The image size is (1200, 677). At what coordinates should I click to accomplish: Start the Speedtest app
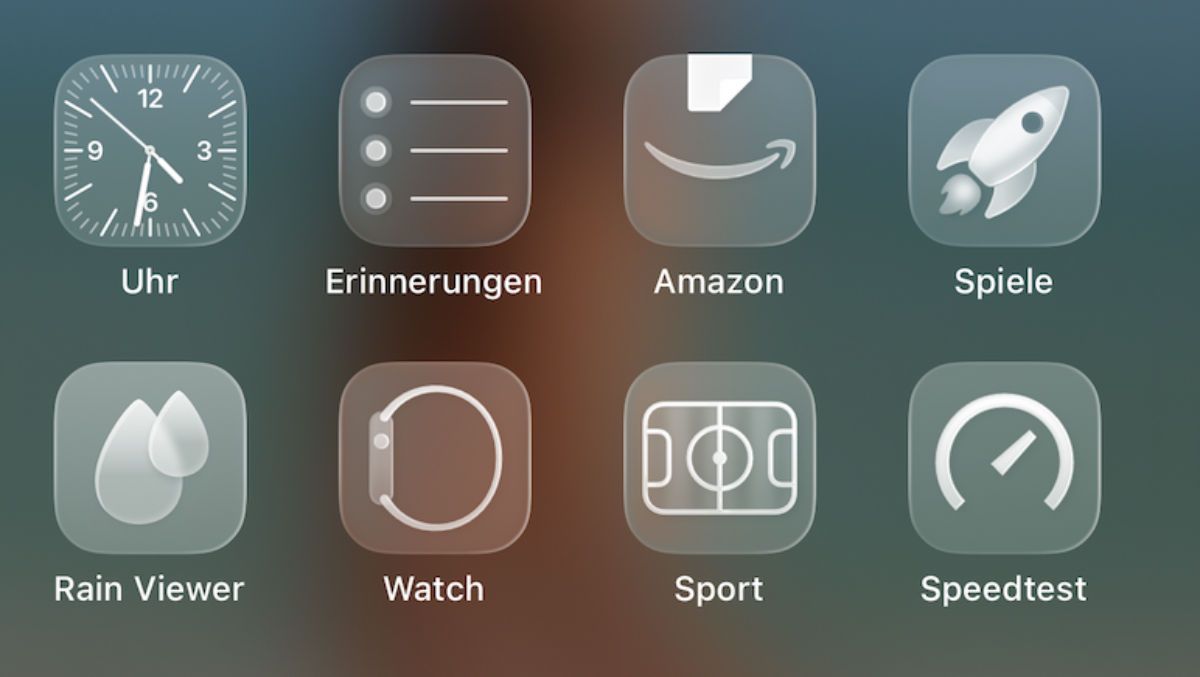[x=1004, y=457]
